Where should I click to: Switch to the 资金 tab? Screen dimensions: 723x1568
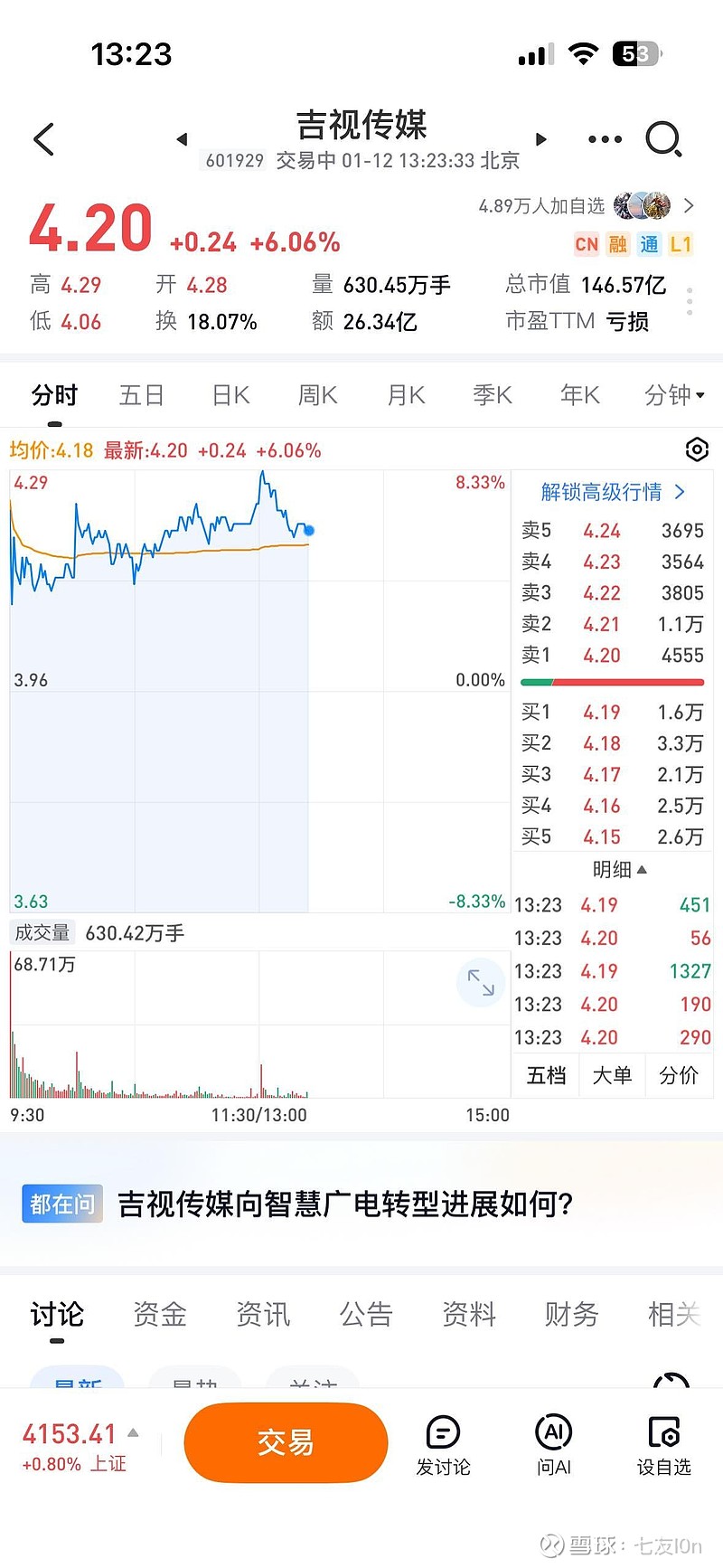159,1316
